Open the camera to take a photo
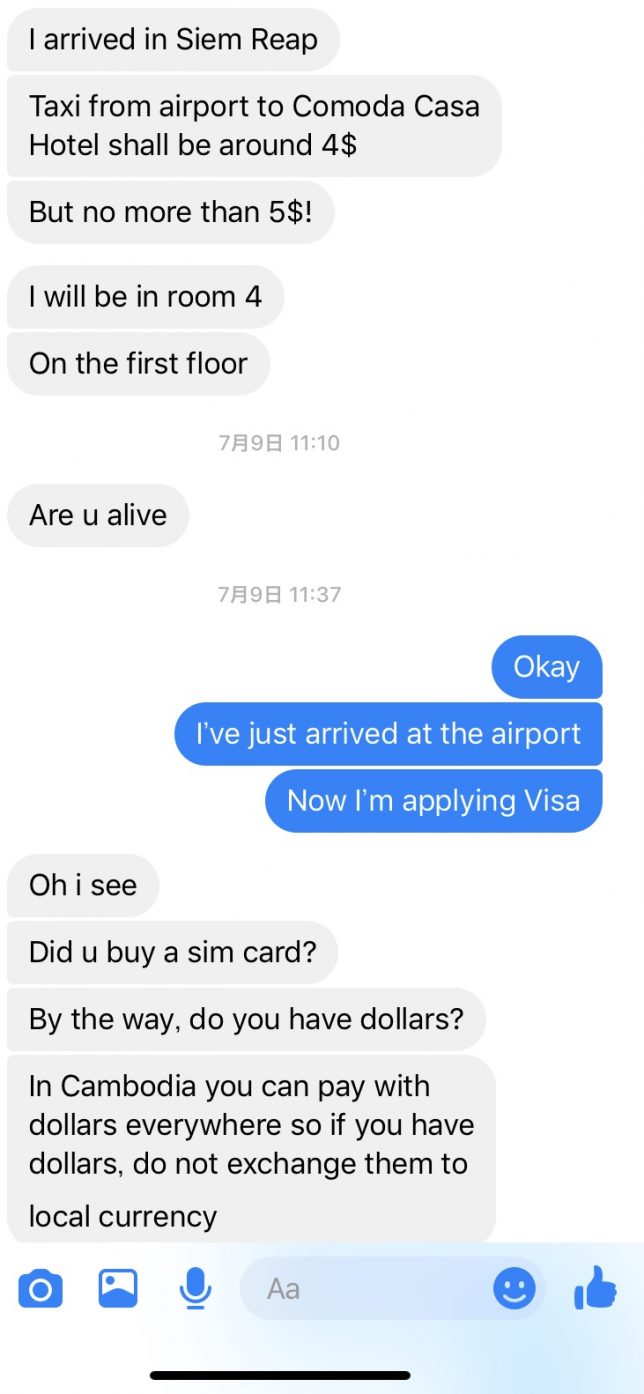The image size is (644, 1394). coord(41,1289)
